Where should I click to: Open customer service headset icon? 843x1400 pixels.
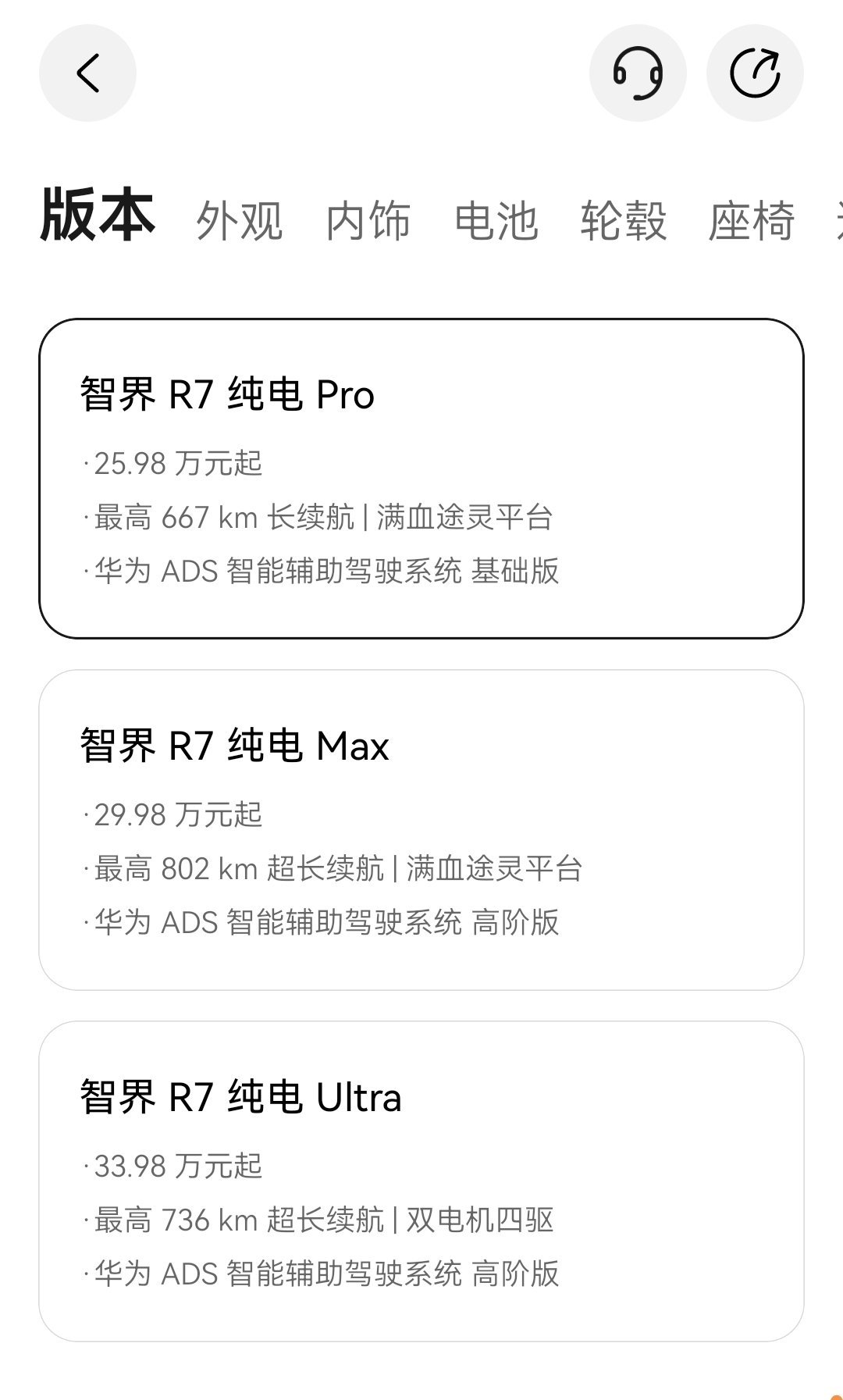pyautogui.click(x=638, y=73)
